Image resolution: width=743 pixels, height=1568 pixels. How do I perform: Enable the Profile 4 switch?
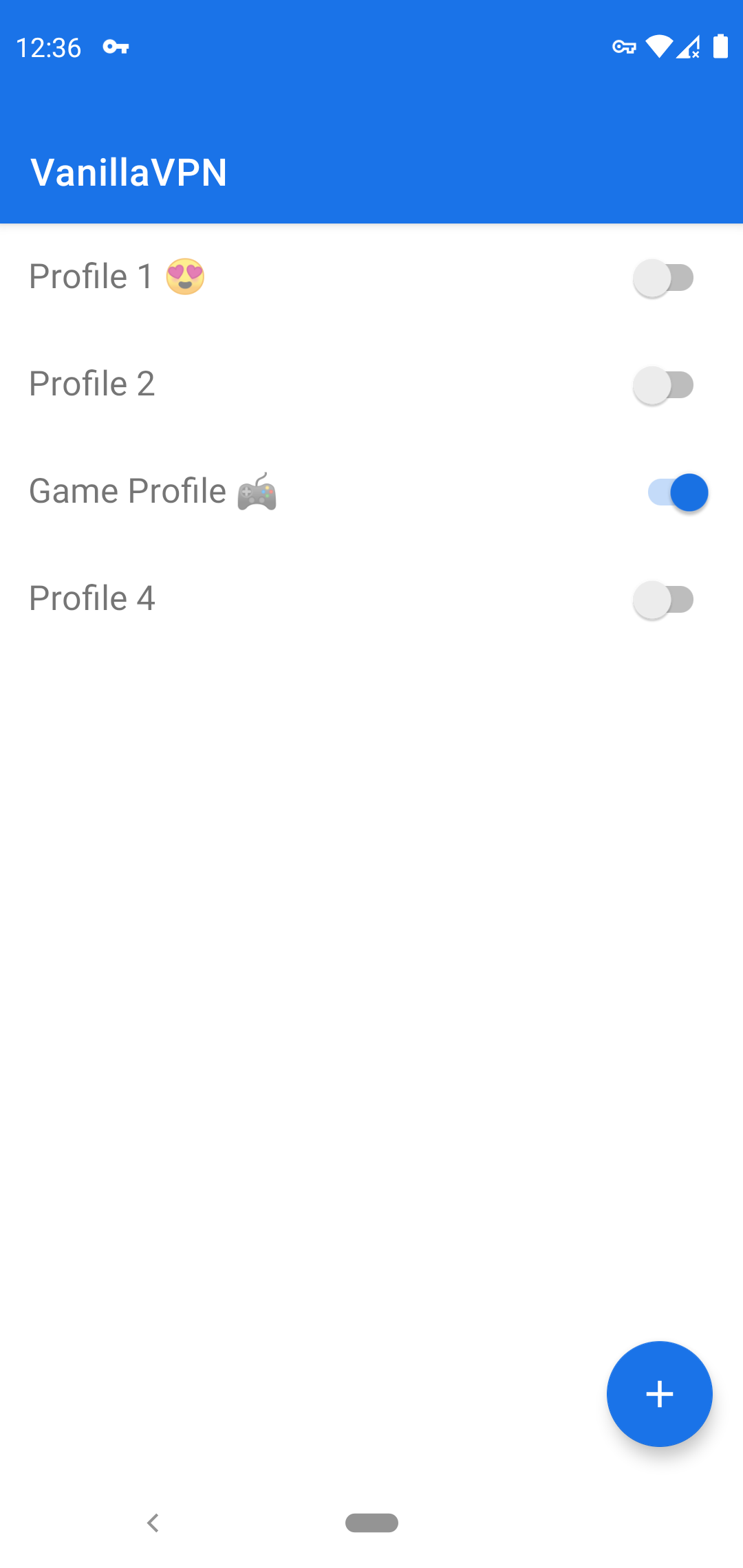pos(663,600)
